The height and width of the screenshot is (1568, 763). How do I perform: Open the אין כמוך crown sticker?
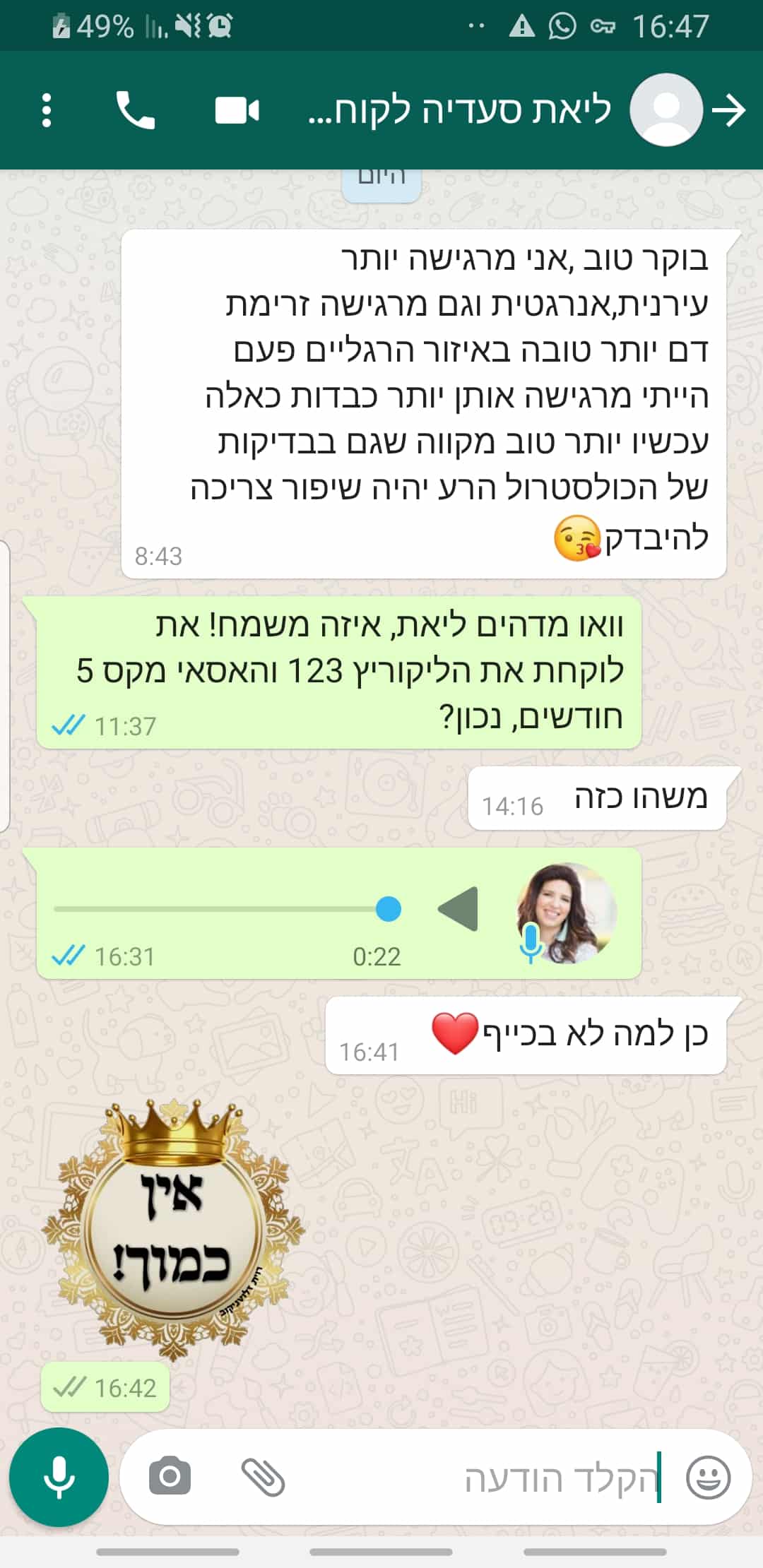click(172, 1230)
